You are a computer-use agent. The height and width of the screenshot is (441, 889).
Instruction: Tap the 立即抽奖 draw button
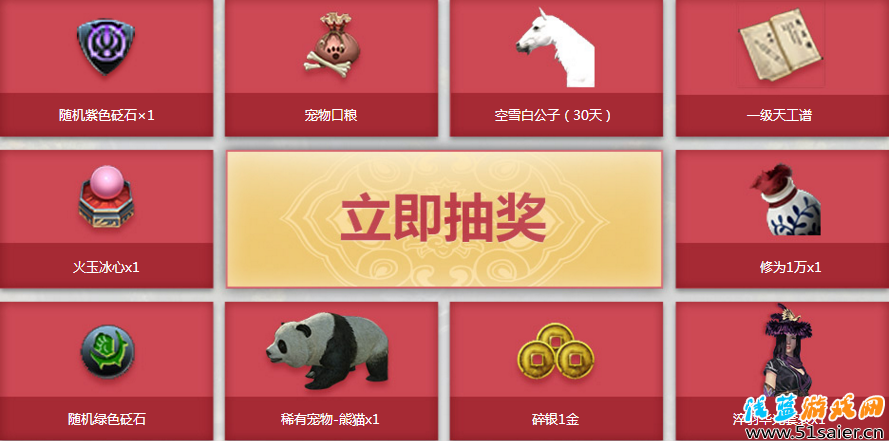coord(444,219)
